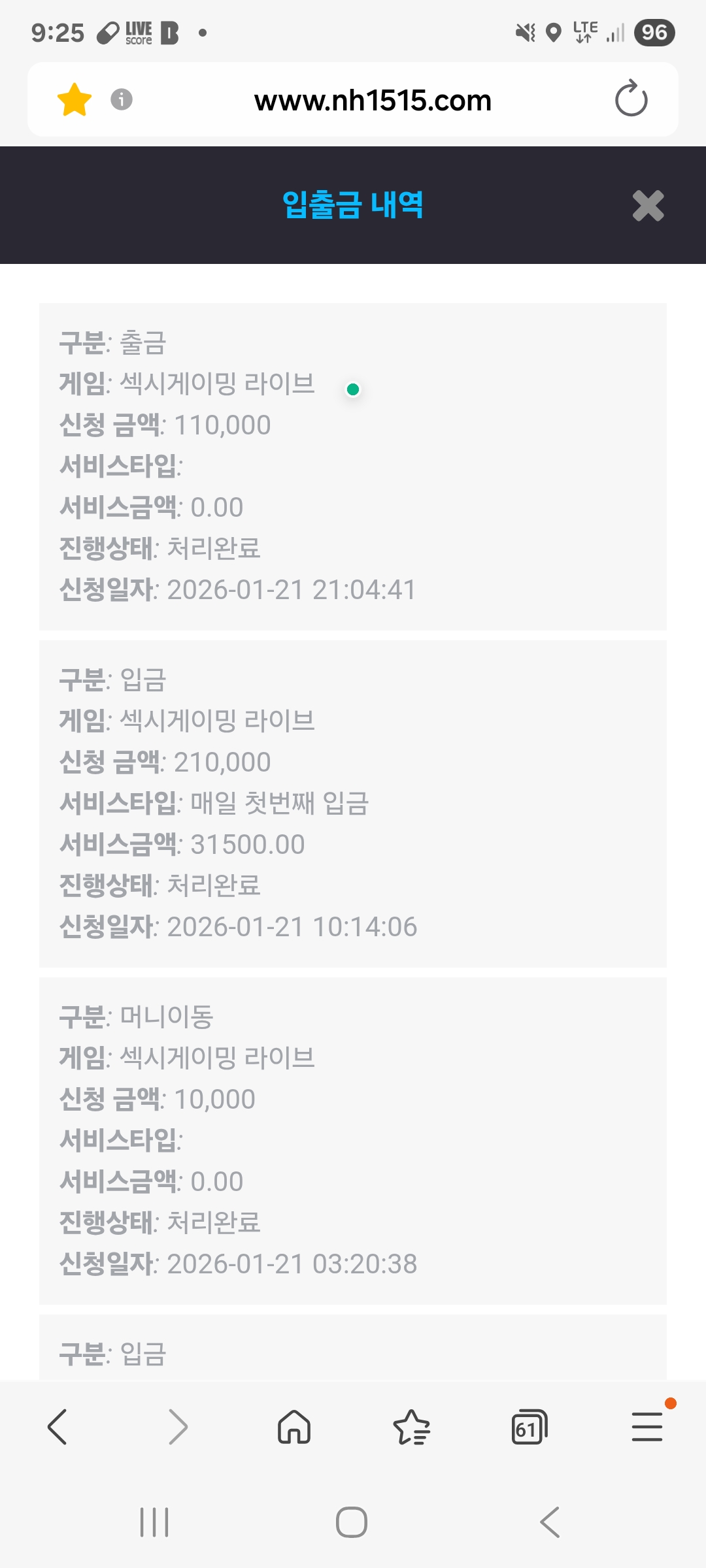Open the bookmarks list
This screenshot has width=706, height=1568.
pos(412,1426)
